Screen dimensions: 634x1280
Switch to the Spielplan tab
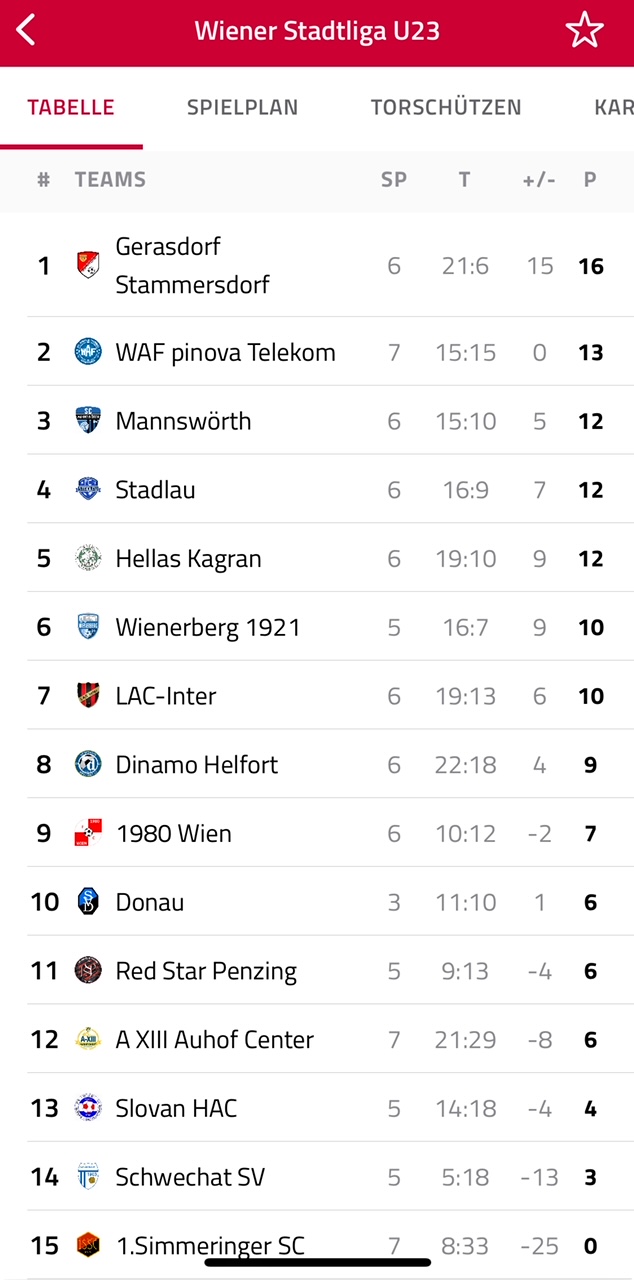point(242,107)
